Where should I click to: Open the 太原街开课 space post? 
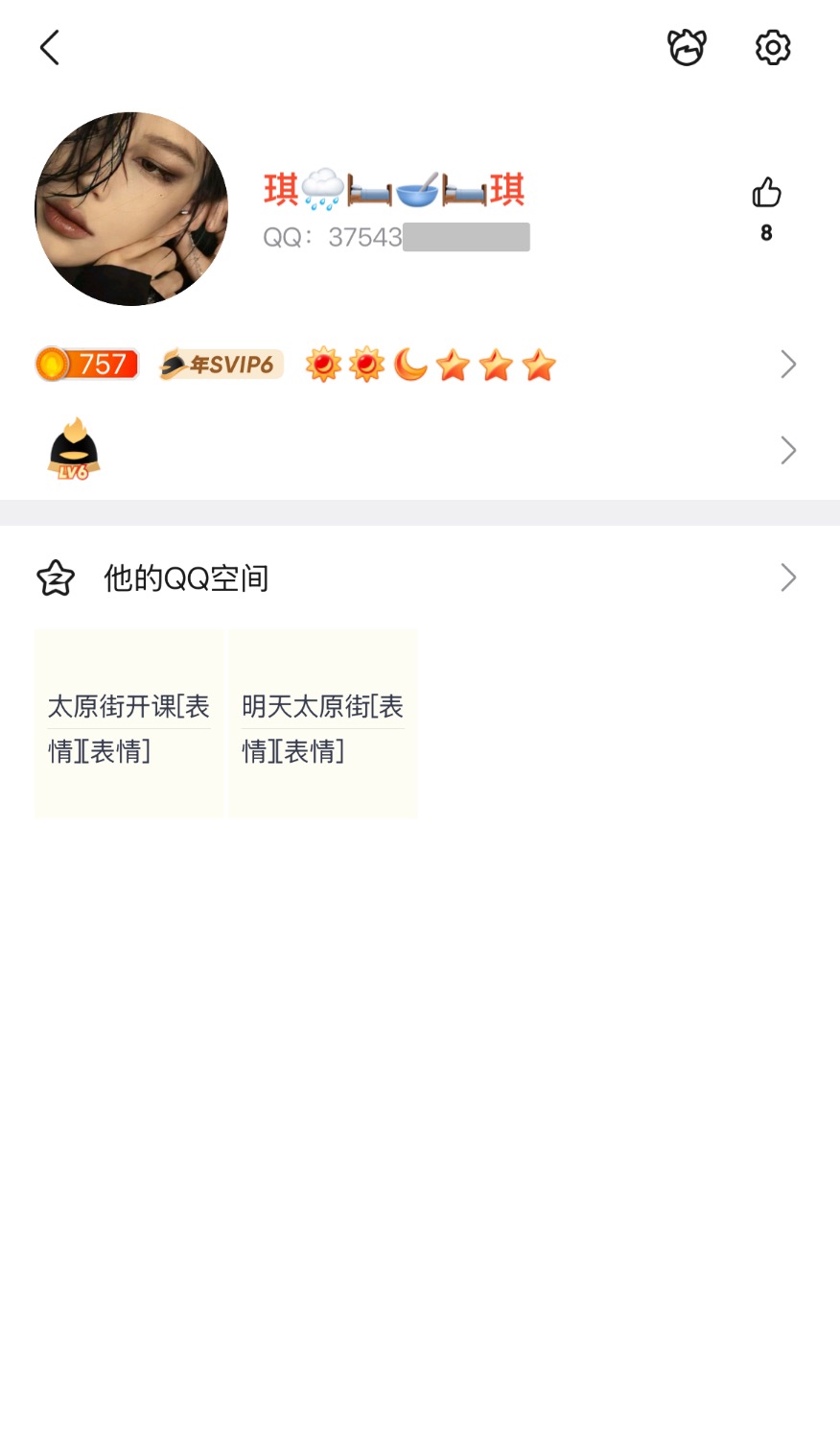tap(129, 724)
